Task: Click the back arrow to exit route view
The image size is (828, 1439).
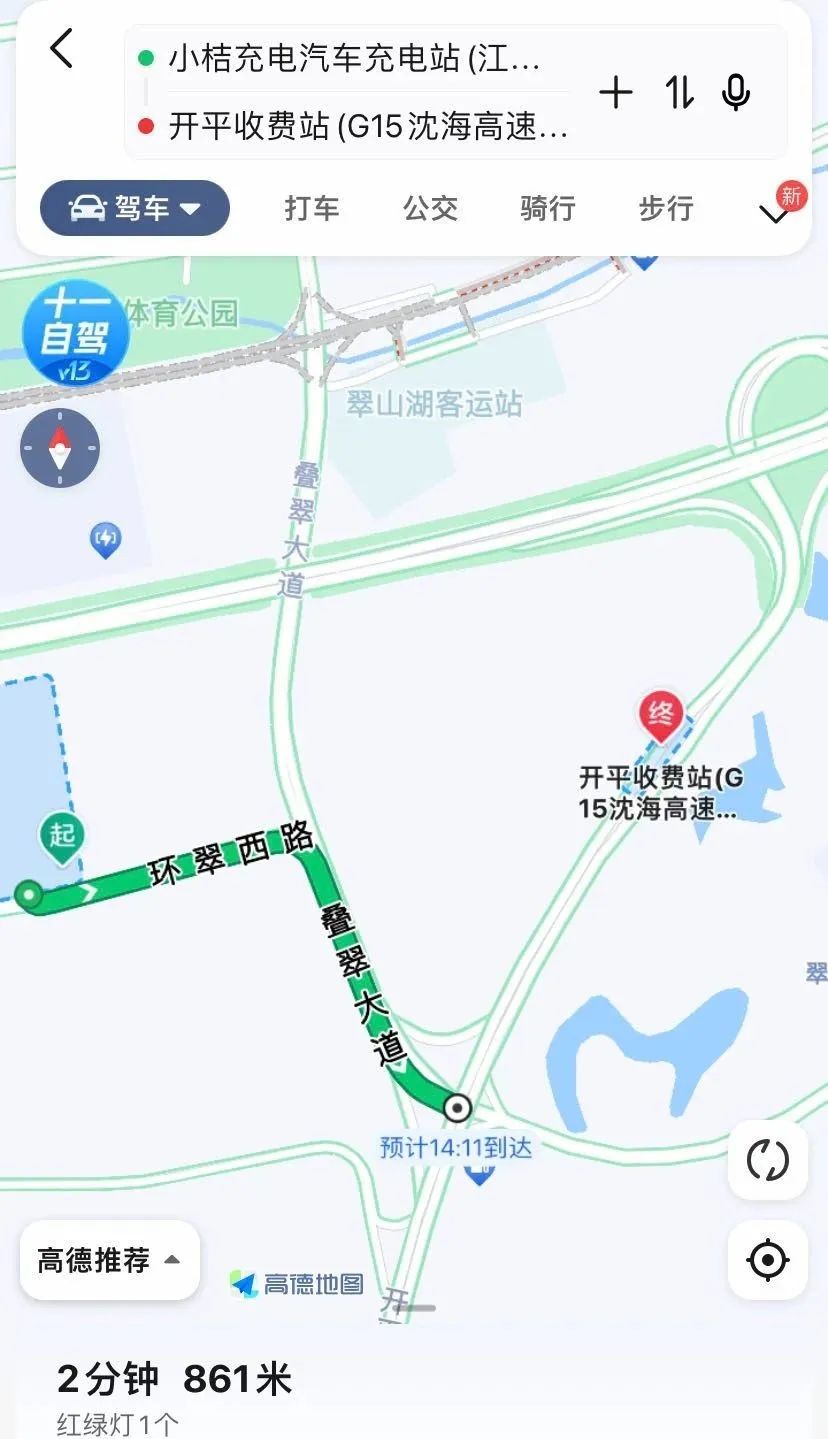Action: click(62, 48)
